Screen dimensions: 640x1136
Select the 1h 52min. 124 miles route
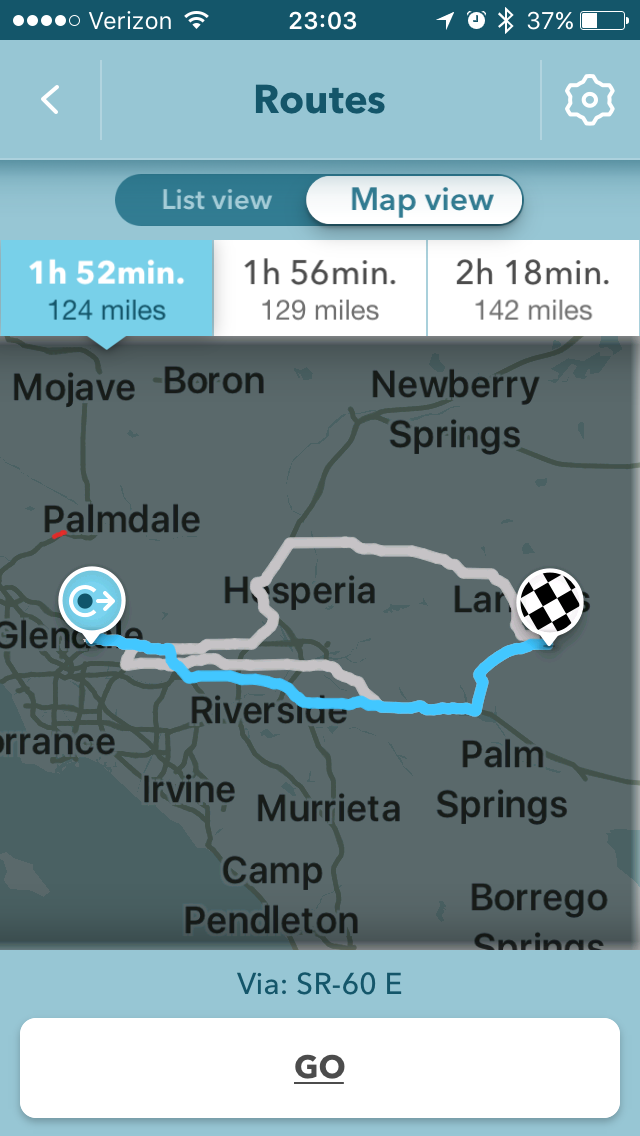(107, 288)
